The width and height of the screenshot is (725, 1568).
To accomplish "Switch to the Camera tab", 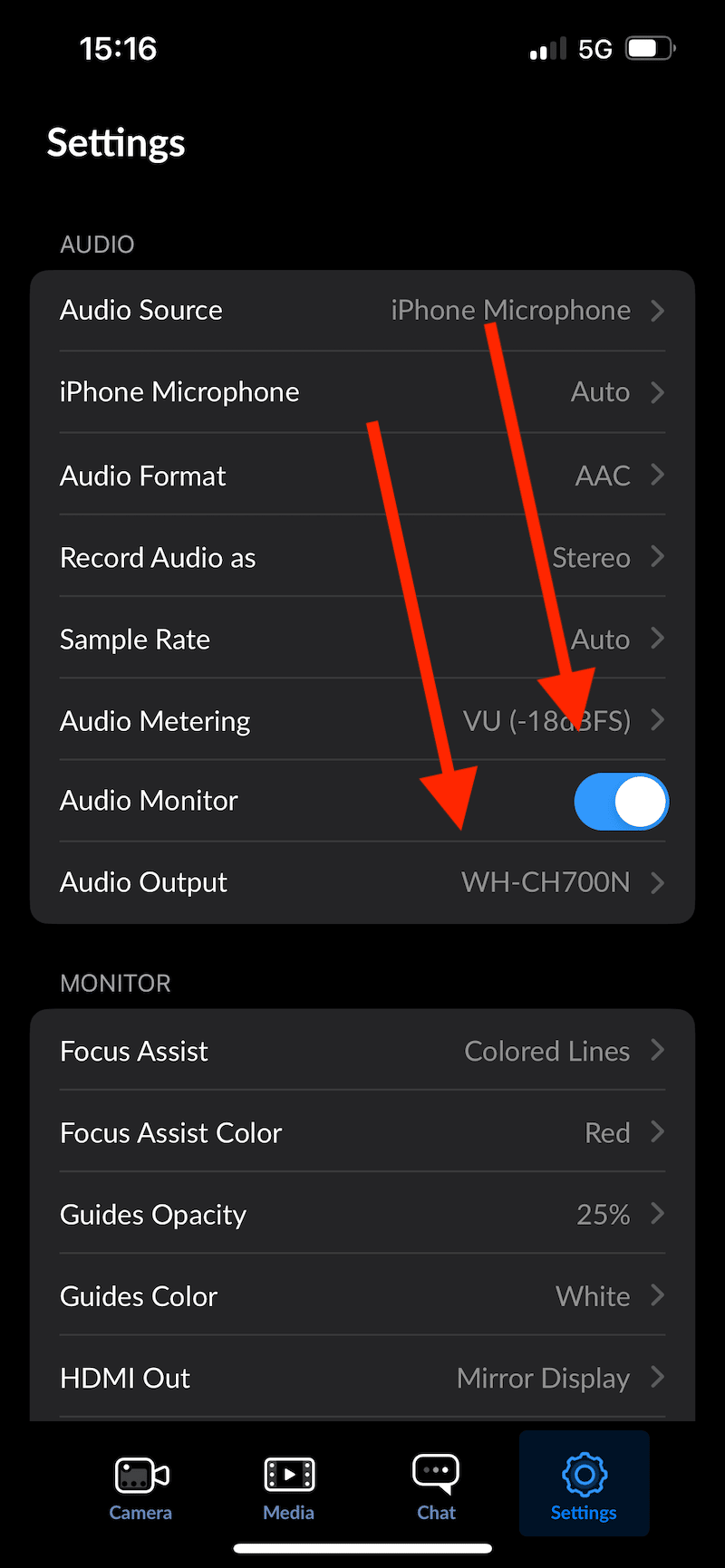I will click(141, 1486).
